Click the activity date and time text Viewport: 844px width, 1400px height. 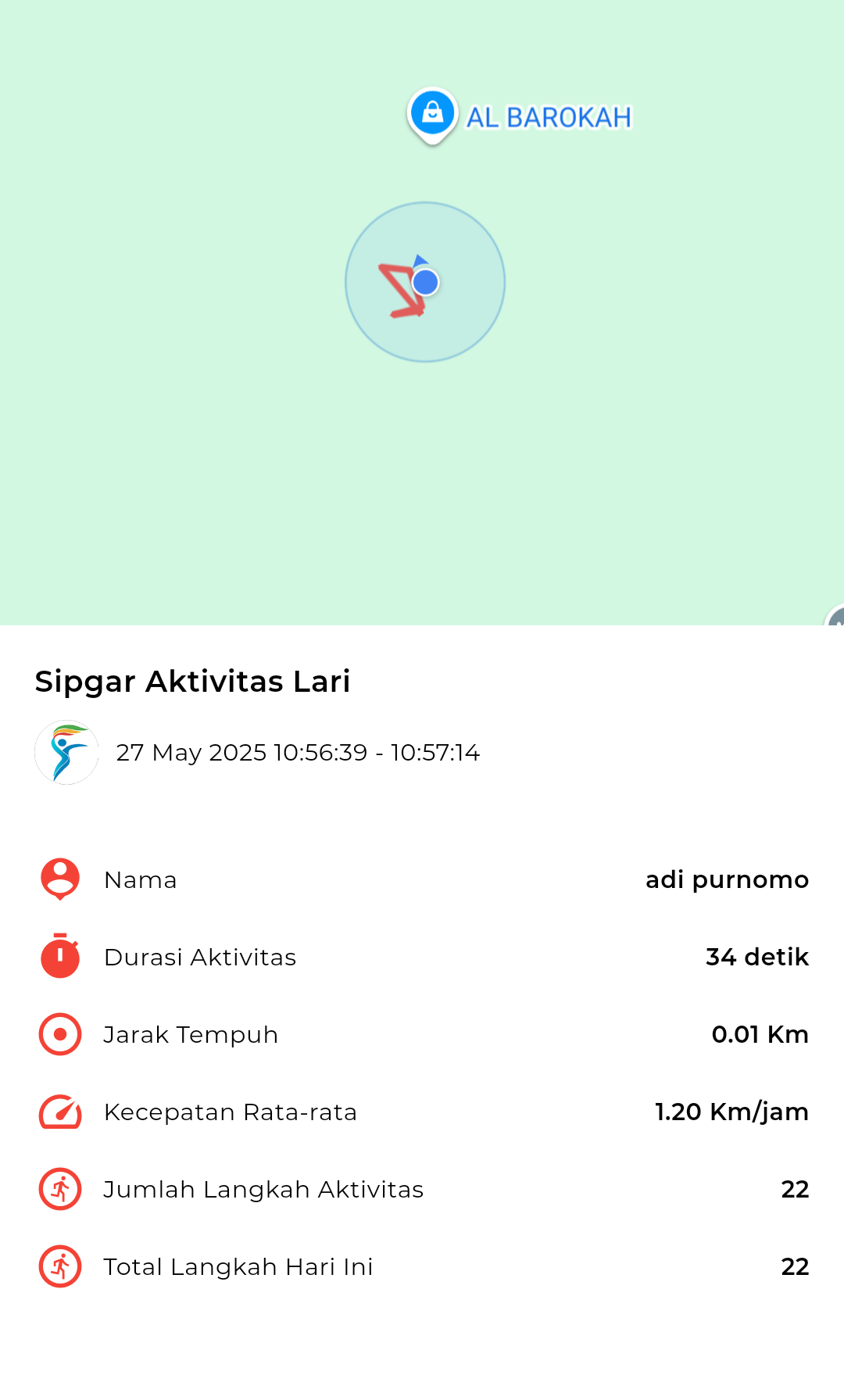click(299, 752)
